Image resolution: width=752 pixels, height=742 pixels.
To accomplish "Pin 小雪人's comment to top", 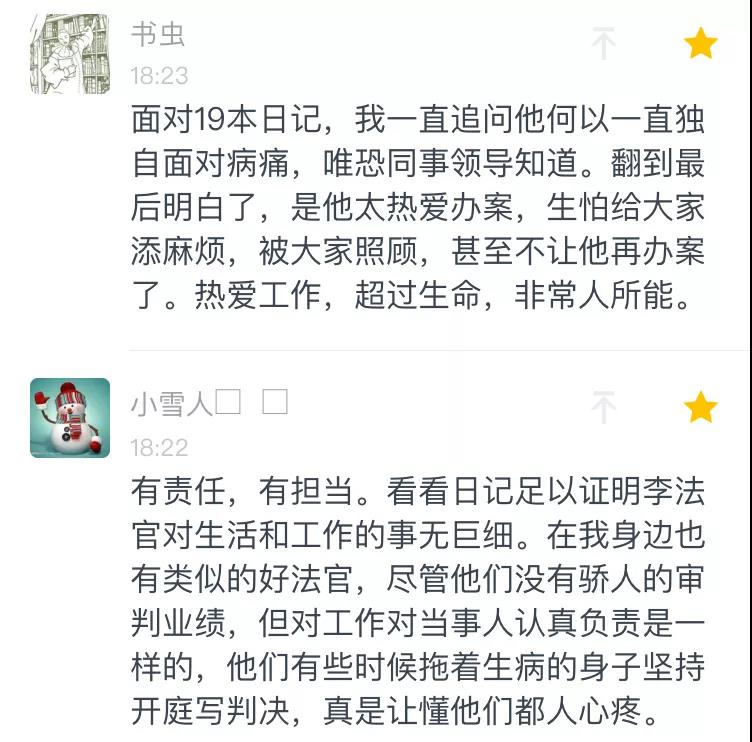I will [603, 408].
